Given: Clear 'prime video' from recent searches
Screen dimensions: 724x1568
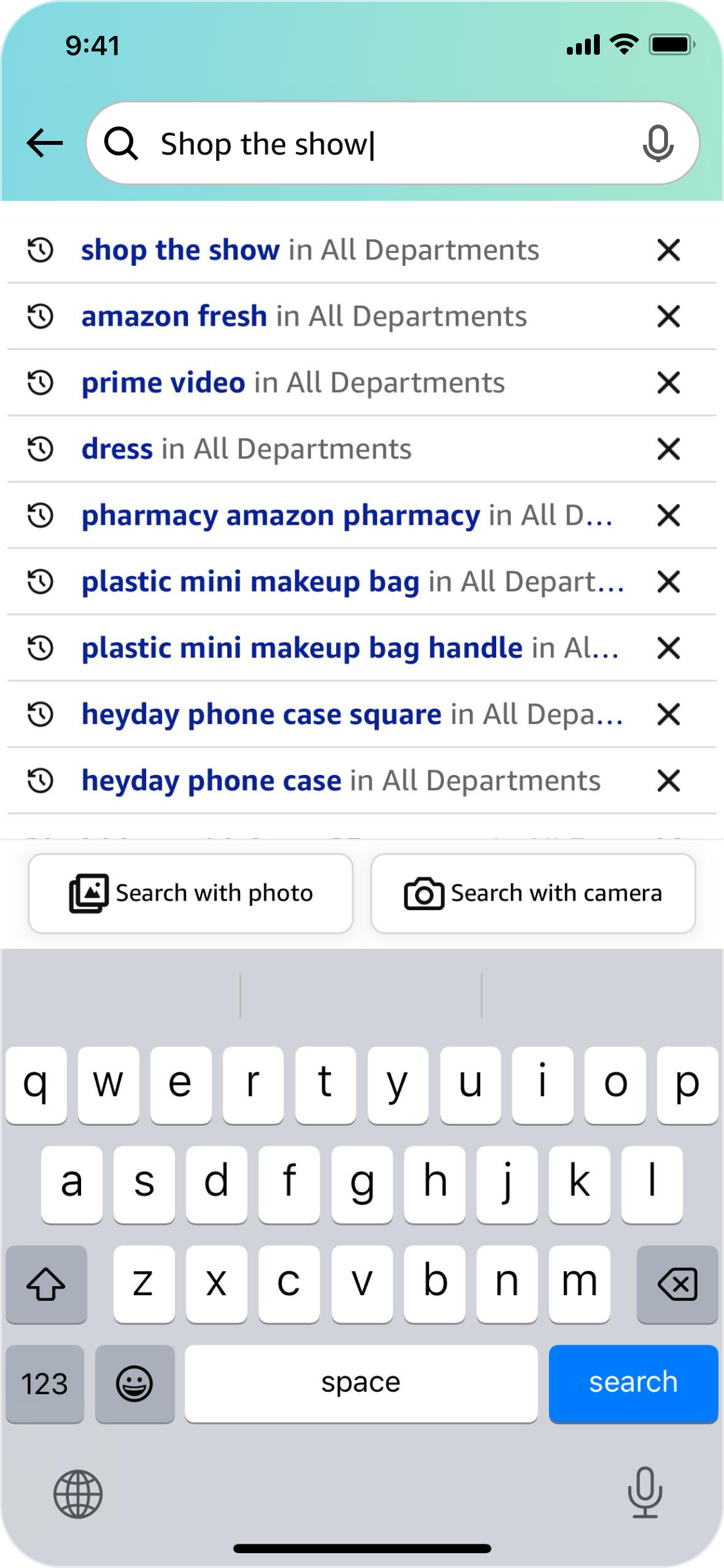Looking at the screenshot, I should click(669, 382).
